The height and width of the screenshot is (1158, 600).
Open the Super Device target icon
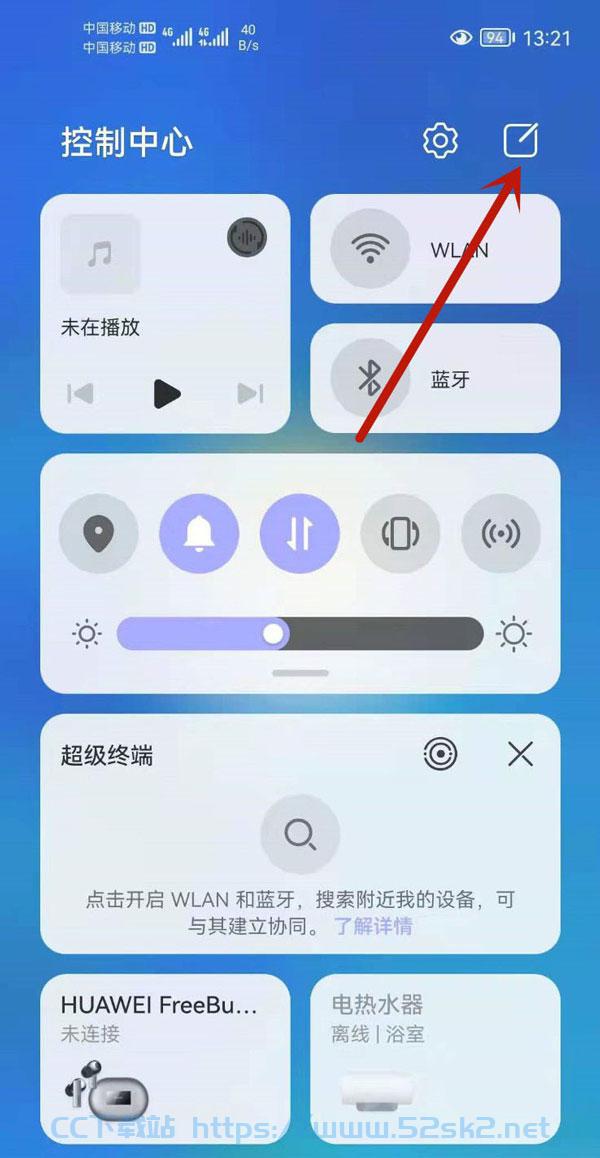[x=440, y=754]
